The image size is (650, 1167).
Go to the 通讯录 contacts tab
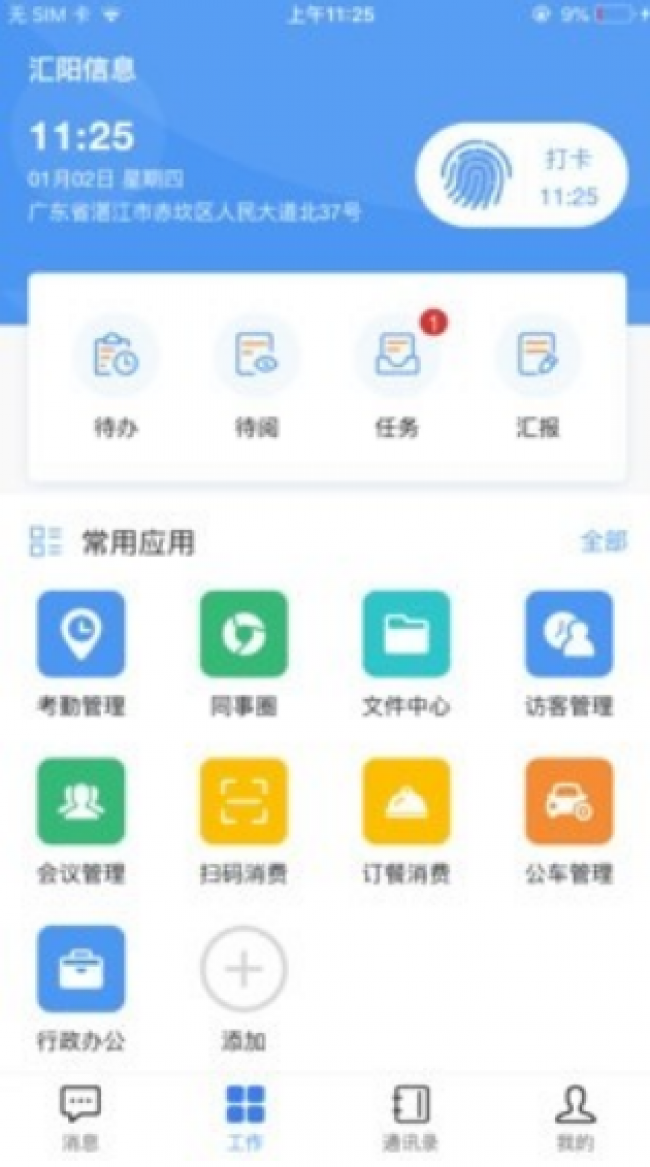[410, 1119]
